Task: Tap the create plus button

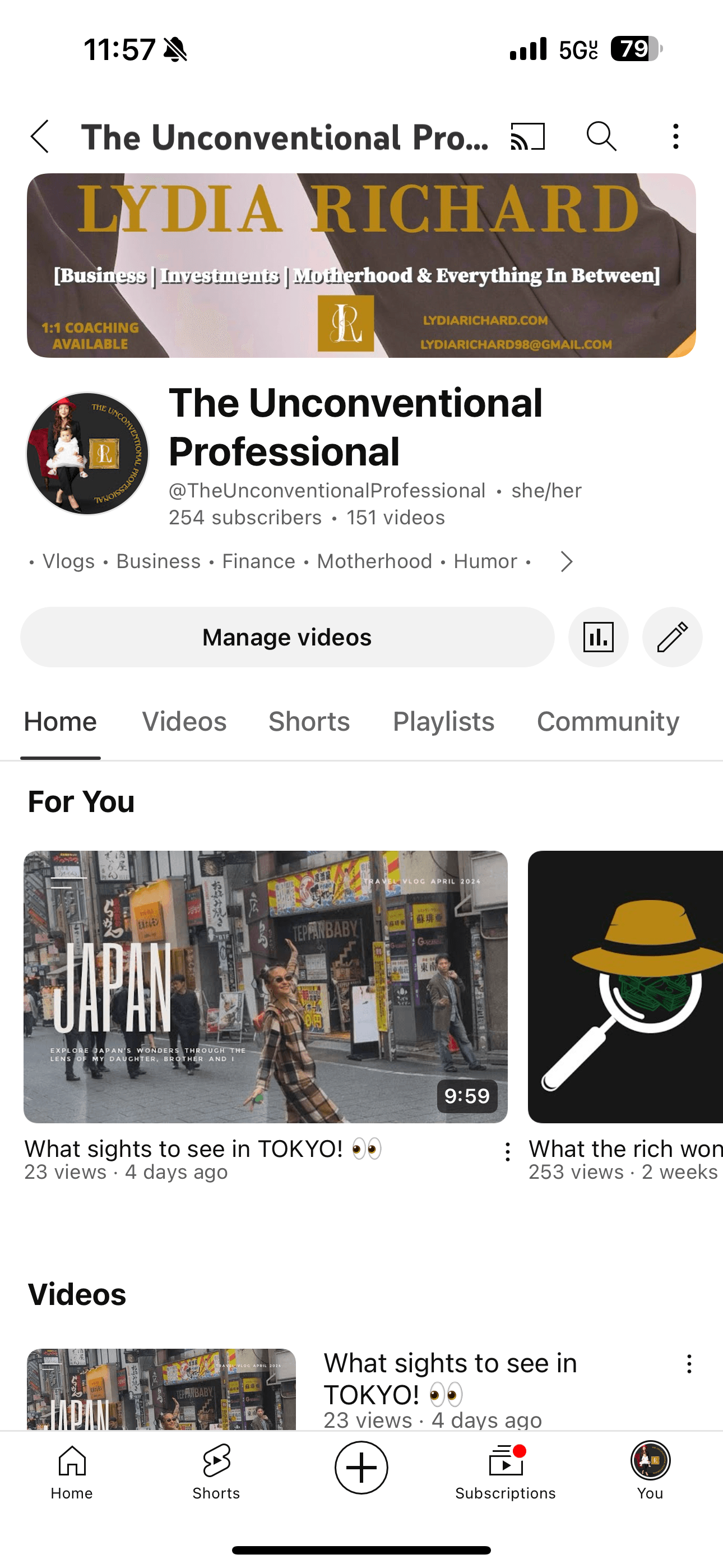Action: point(361,1468)
